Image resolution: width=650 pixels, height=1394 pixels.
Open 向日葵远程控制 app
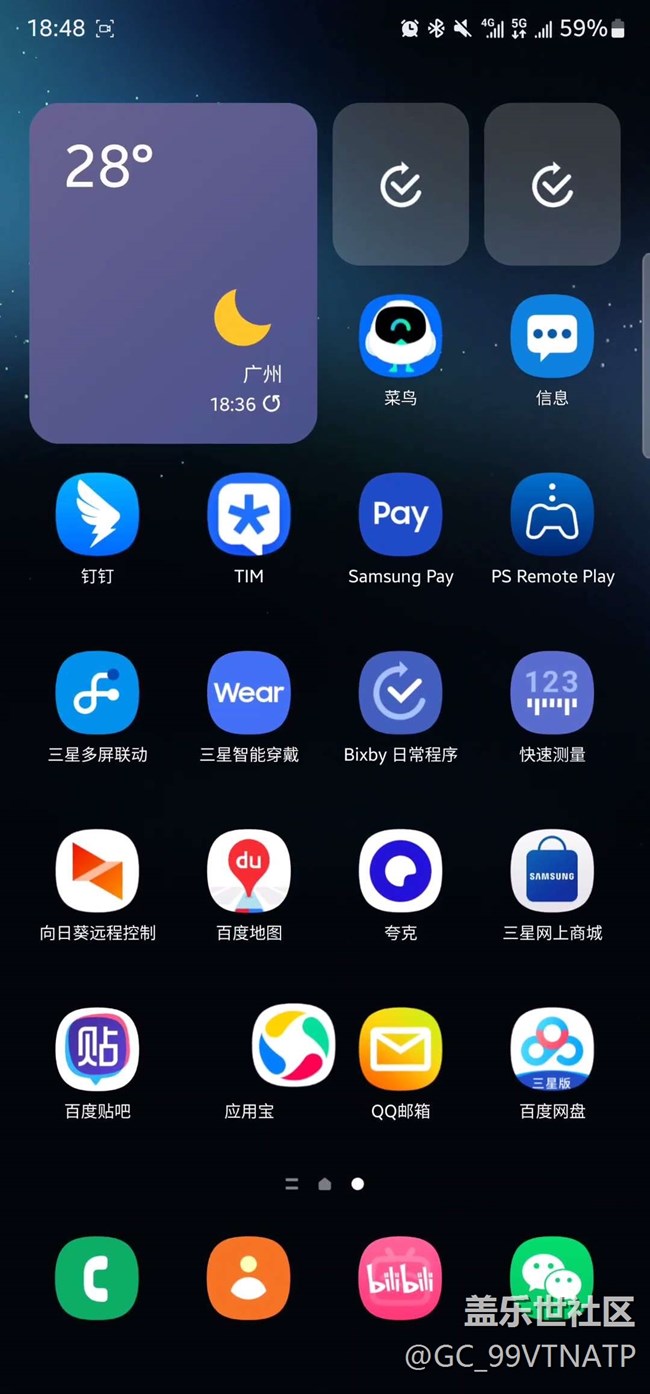[97, 870]
